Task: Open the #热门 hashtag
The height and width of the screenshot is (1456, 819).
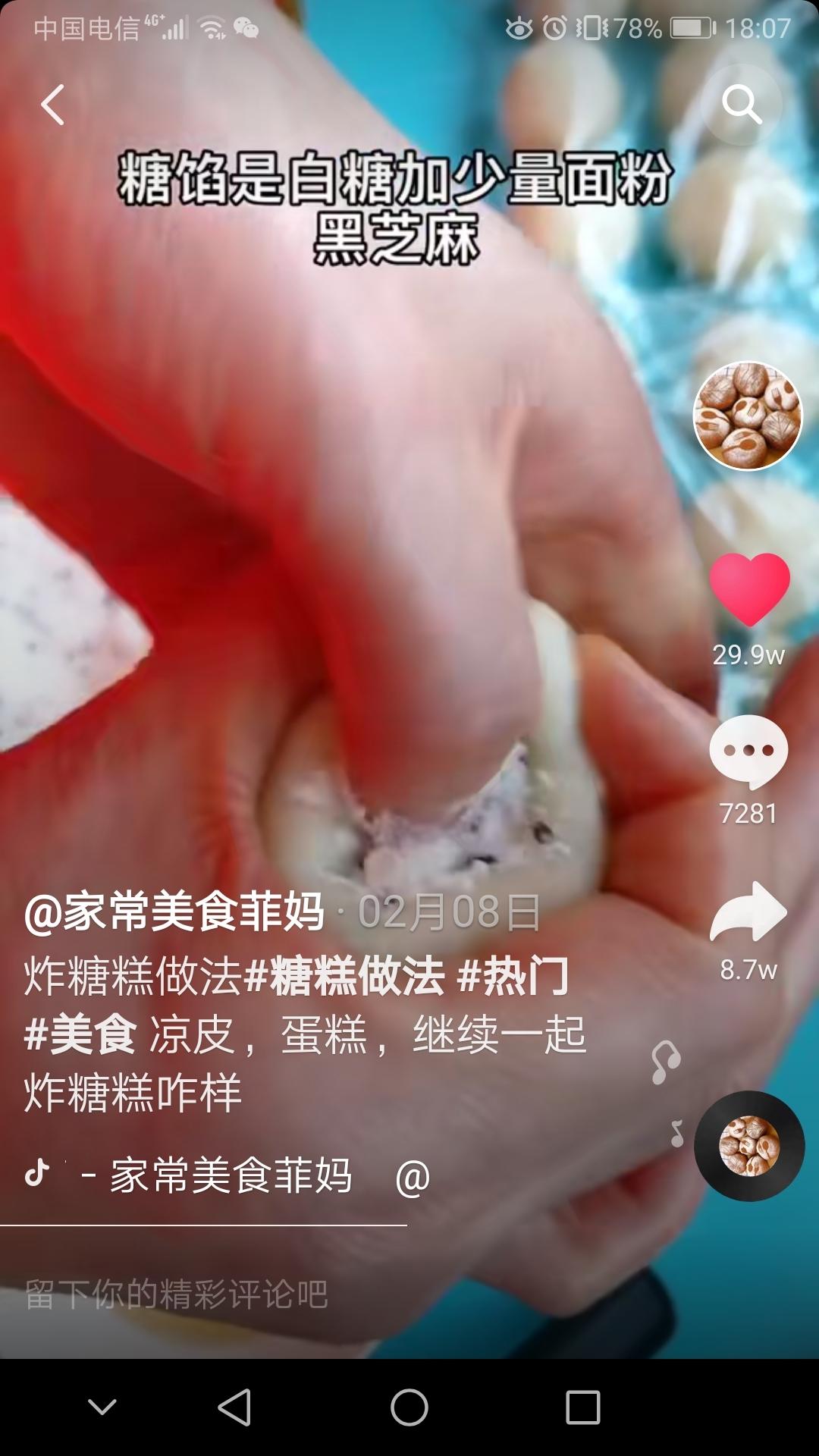Action: coord(513,976)
